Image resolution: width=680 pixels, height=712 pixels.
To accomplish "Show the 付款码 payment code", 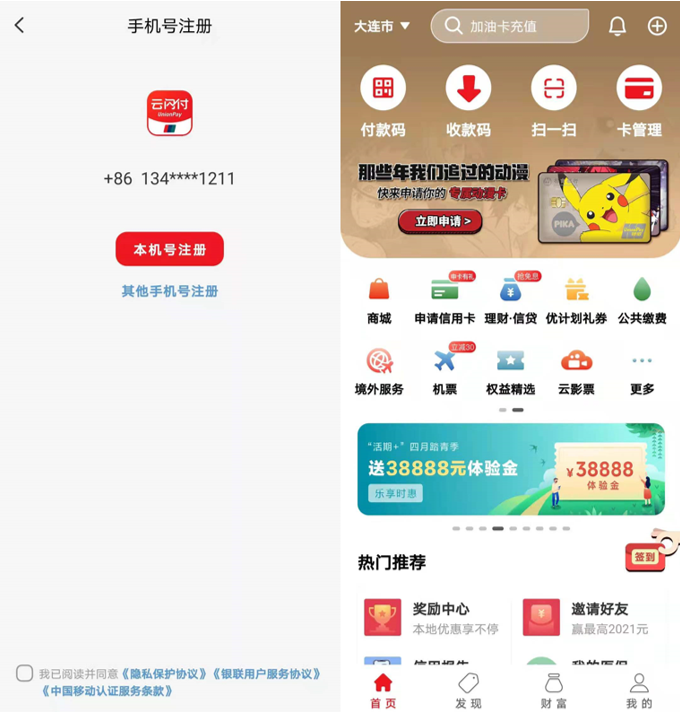I will pos(383,100).
